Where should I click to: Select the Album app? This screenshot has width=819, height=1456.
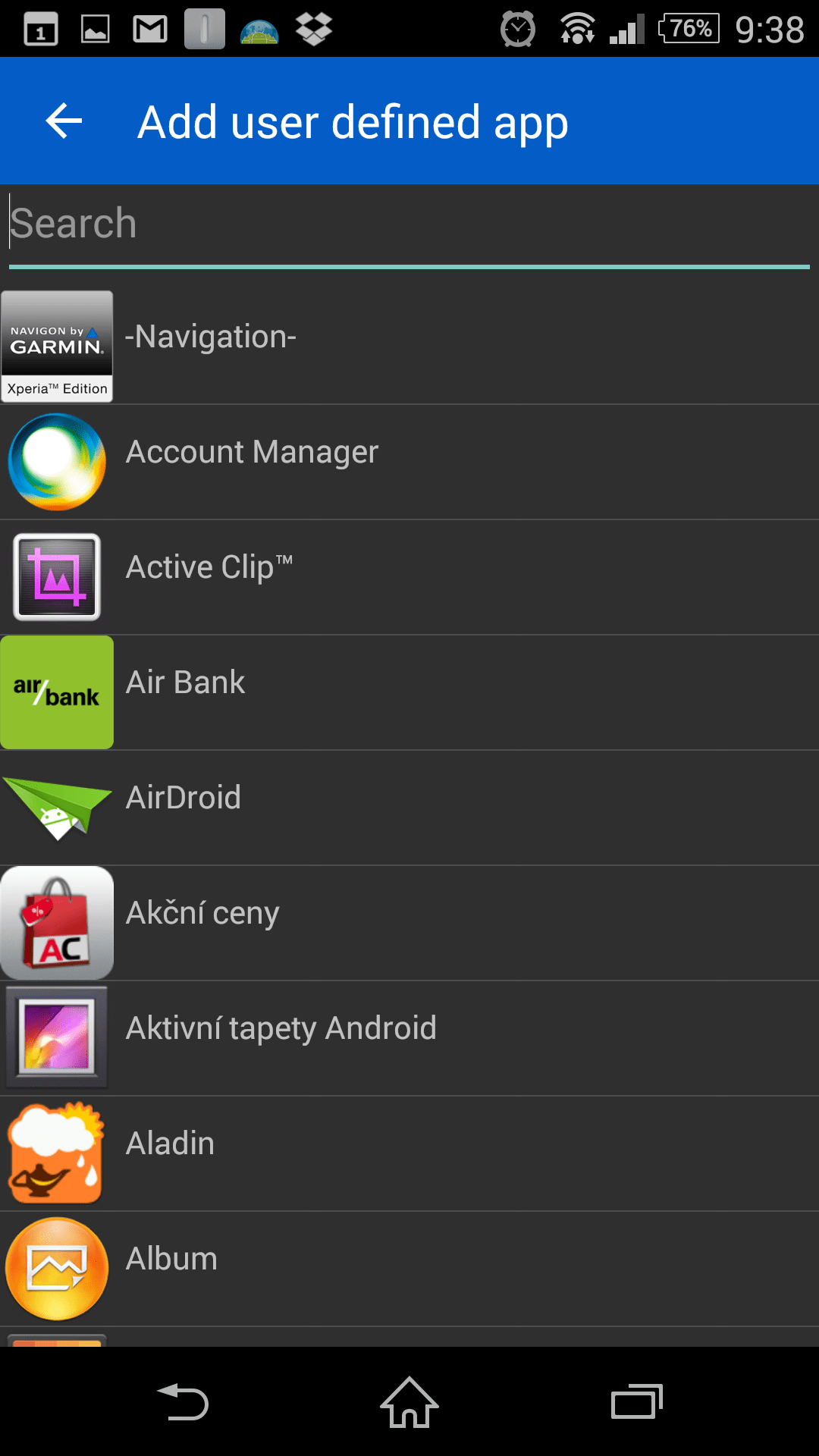pyautogui.click(x=409, y=1269)
